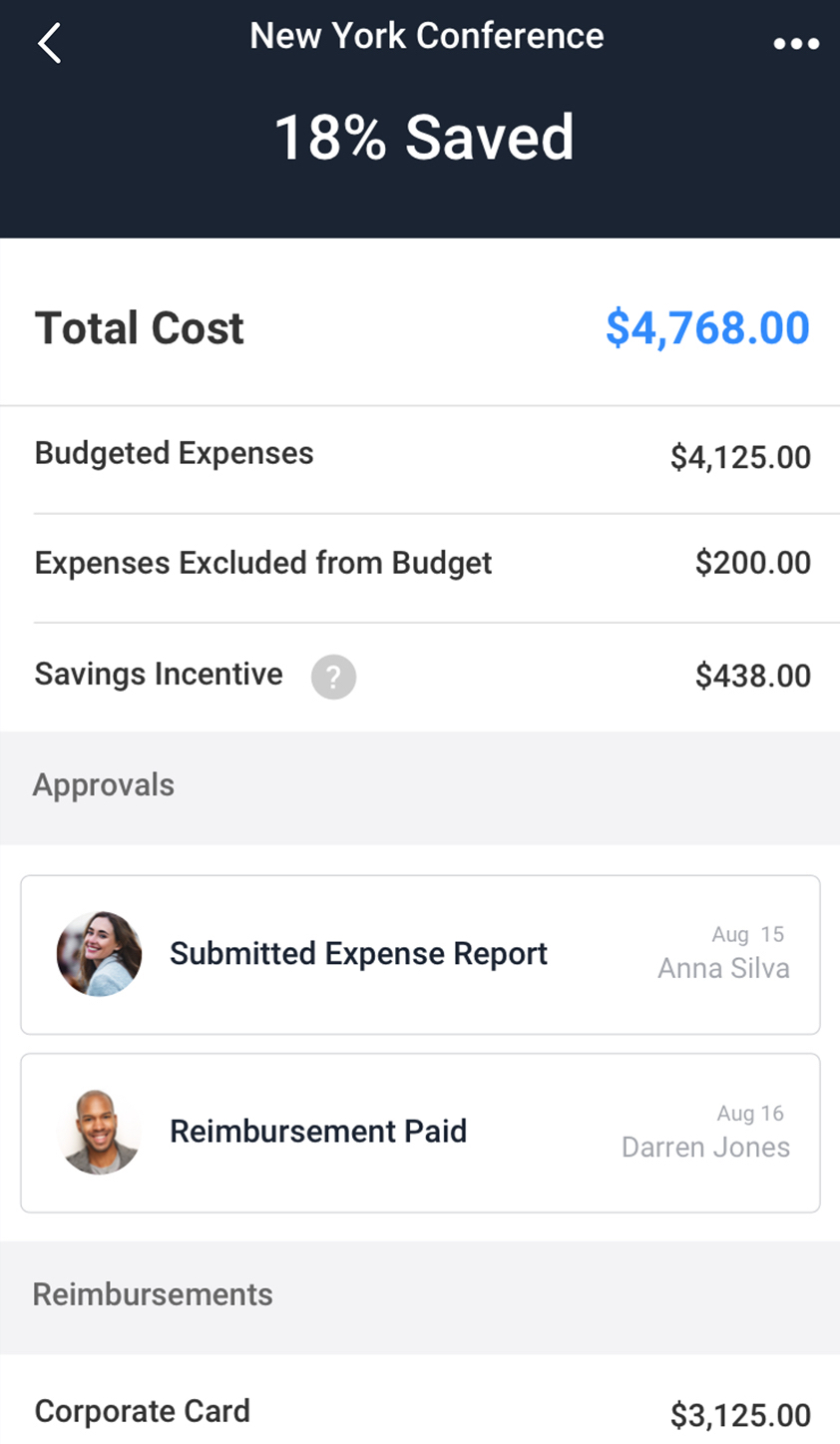Open Darren Jones's Reimbursement Paid card
The image size is (840, 1444).
pos(420,1133)
